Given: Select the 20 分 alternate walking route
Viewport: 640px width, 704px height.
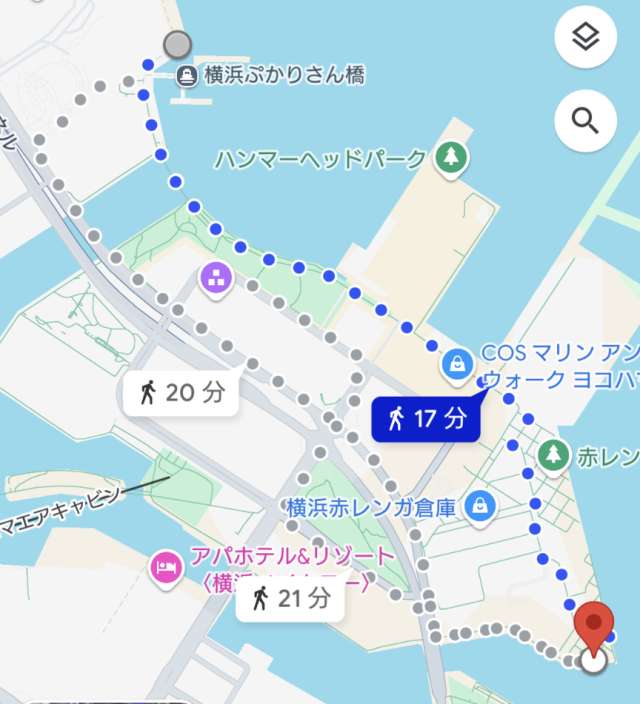Looking at the screenshot, I should coord(181,393).
